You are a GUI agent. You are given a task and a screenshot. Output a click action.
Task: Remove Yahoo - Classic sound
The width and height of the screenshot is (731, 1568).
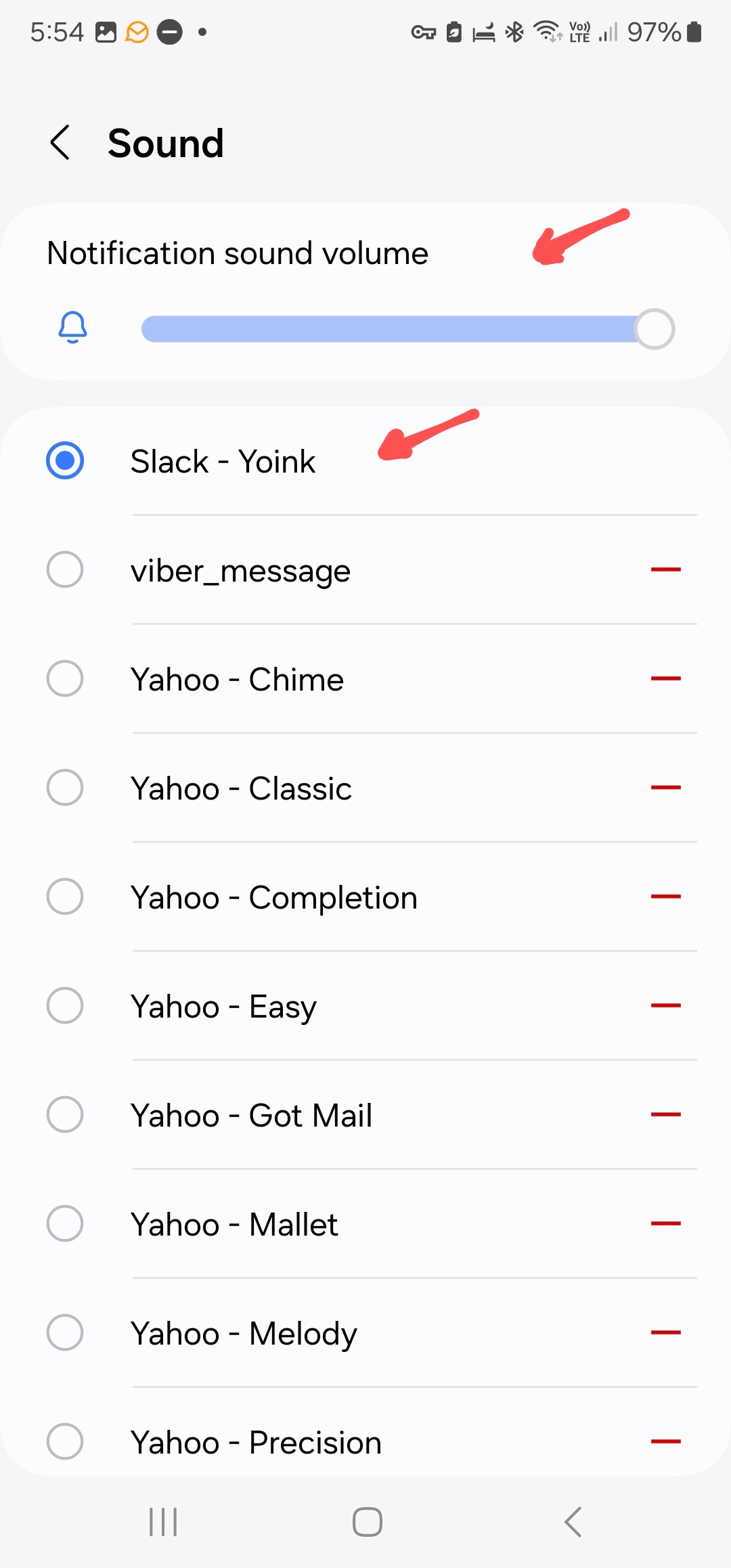point(665,787)
